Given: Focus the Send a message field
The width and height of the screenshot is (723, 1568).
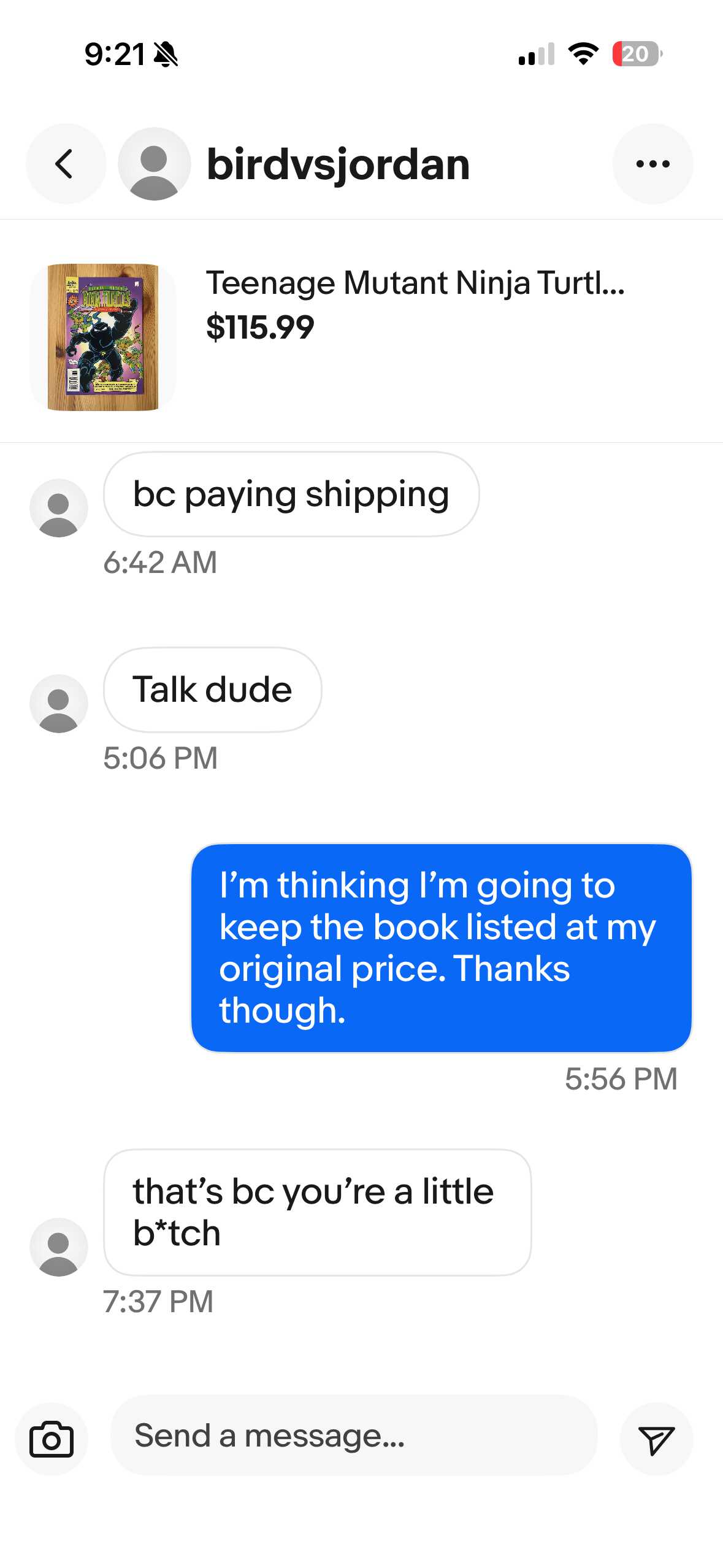Looking at the screenshot, I should (x=353, y=1435).
